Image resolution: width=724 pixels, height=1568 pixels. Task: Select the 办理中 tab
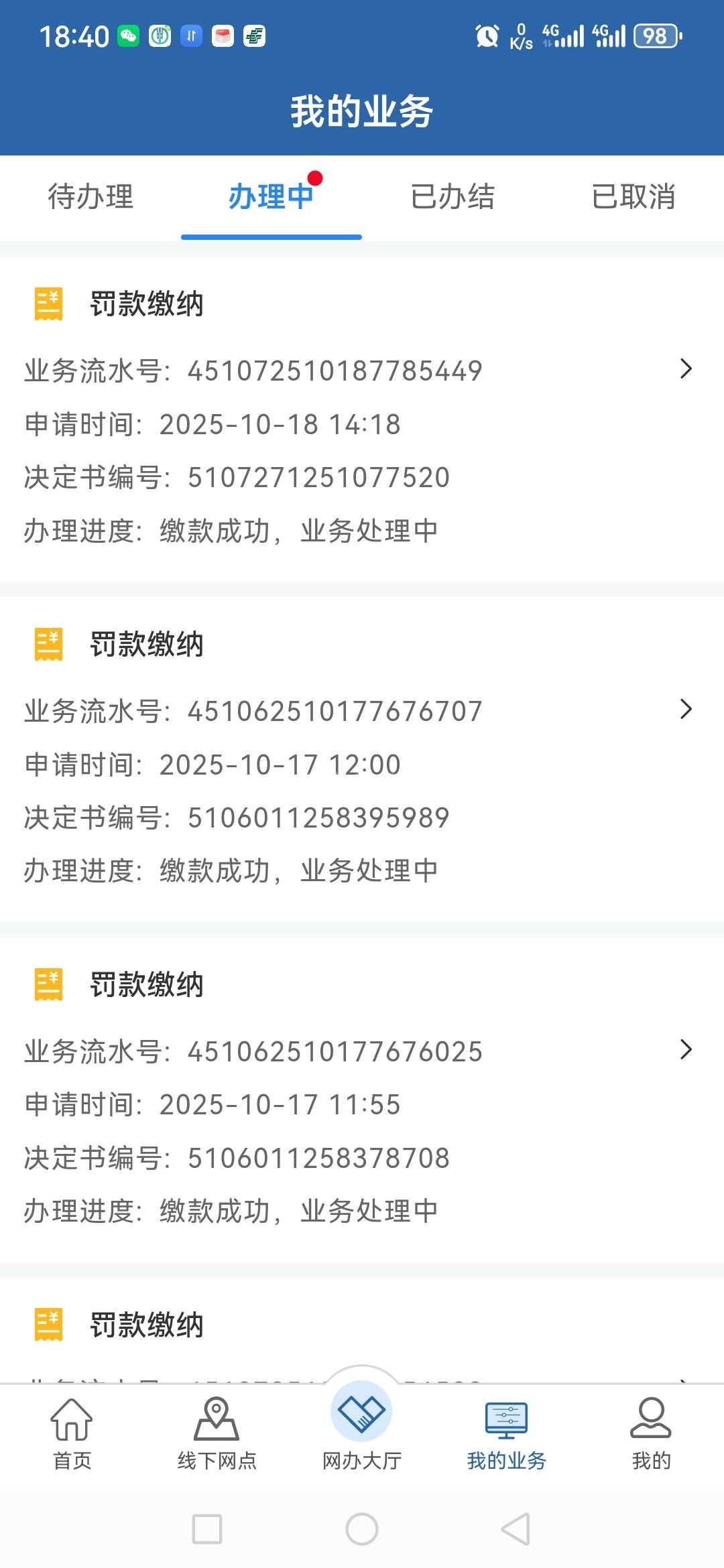[271, 197]
